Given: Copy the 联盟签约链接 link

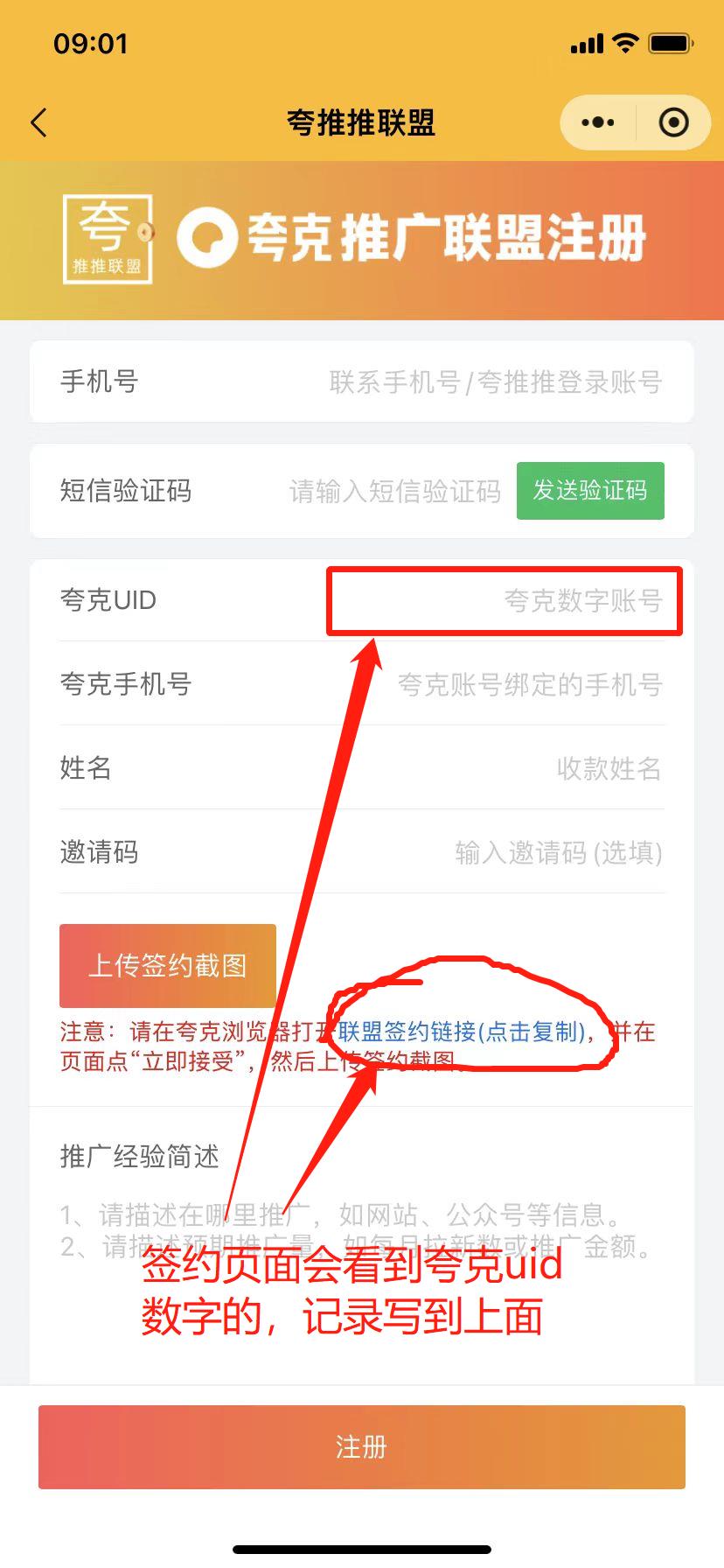Looking at the screenshot, I should [462, 1032].
